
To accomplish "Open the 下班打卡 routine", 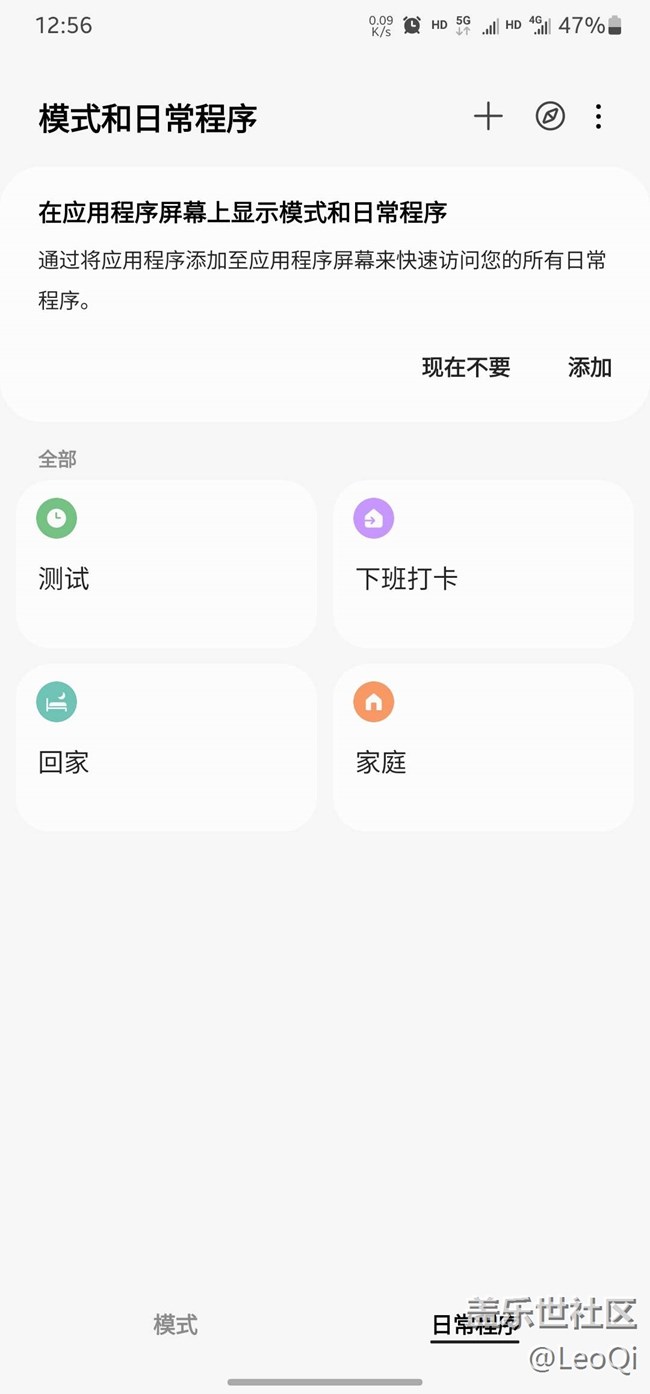I will coord(483,564).
